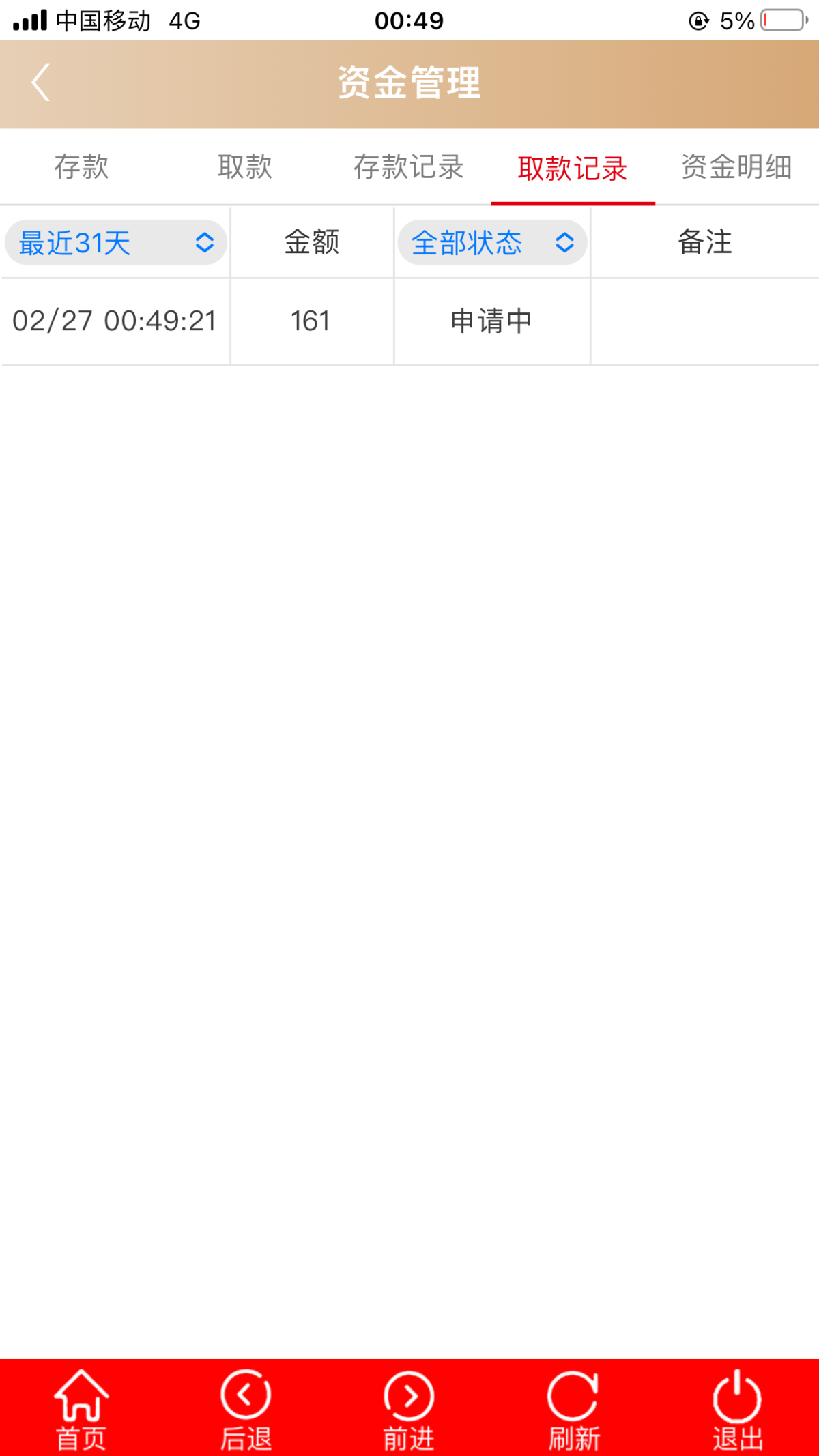The height and width of the screenshot is (1456, 819).
Task: Select the 取款记录 tab
Action: (573, 168)
